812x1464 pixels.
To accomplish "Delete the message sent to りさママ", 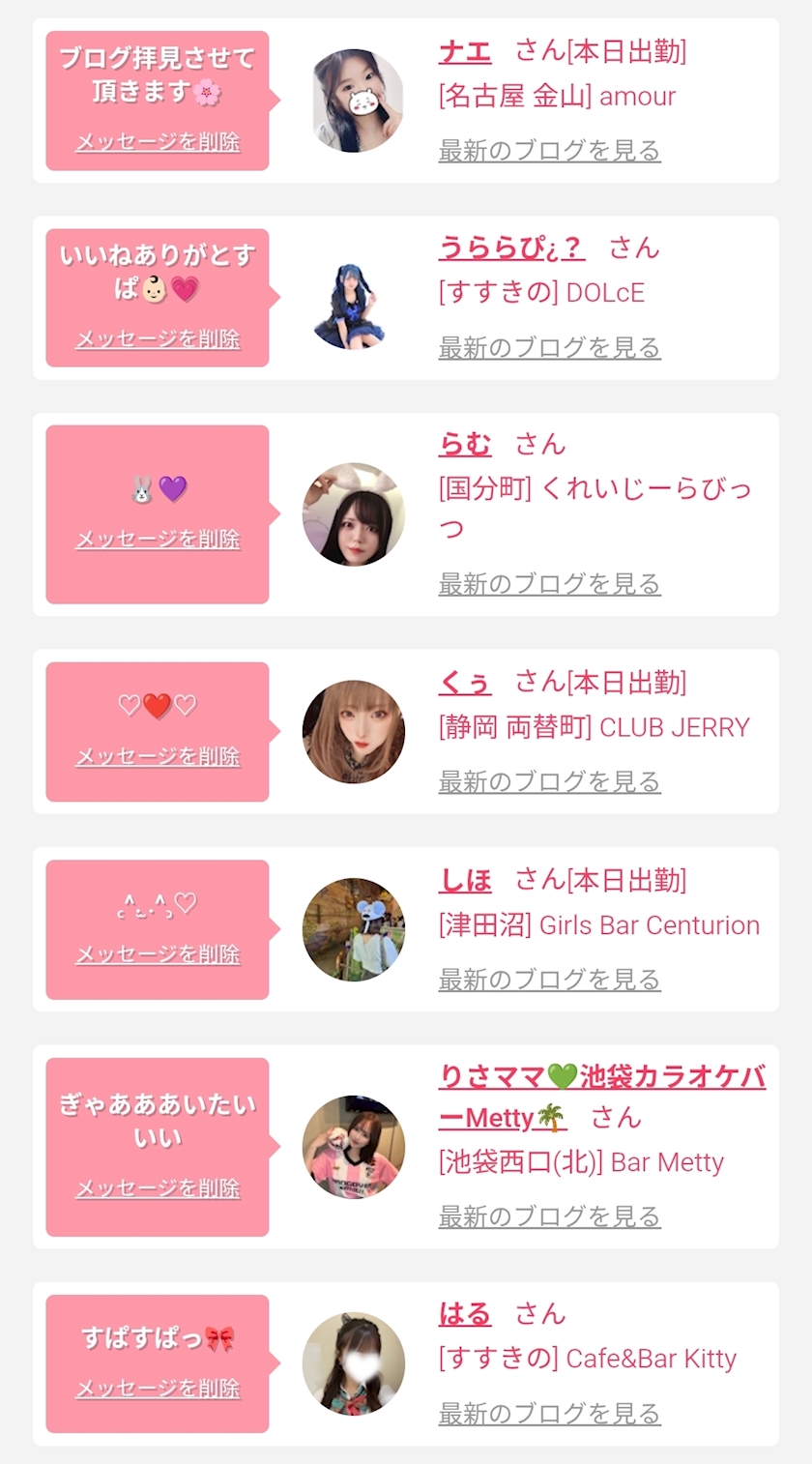I will click(158, 1188).
